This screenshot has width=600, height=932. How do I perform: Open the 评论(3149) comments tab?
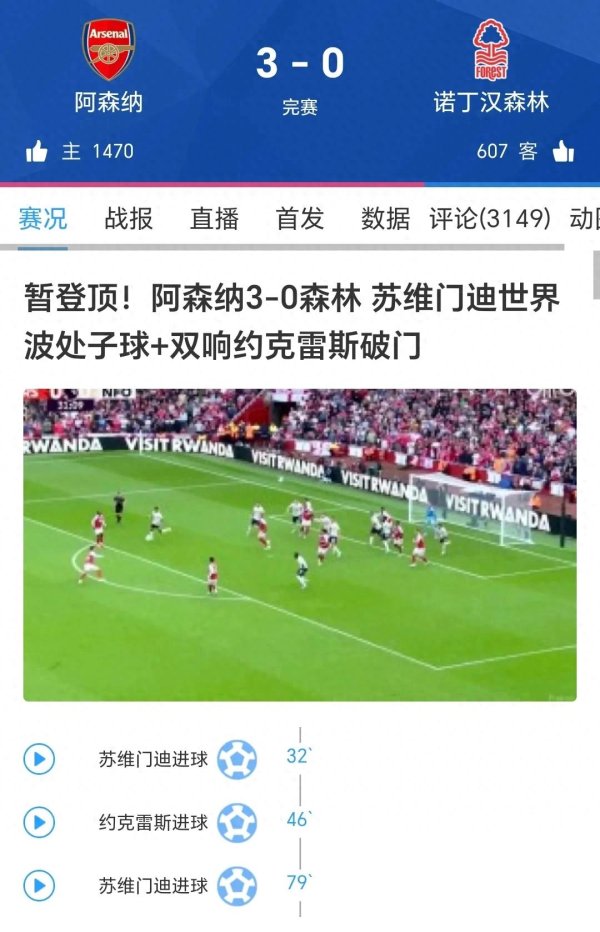(490, 218)
